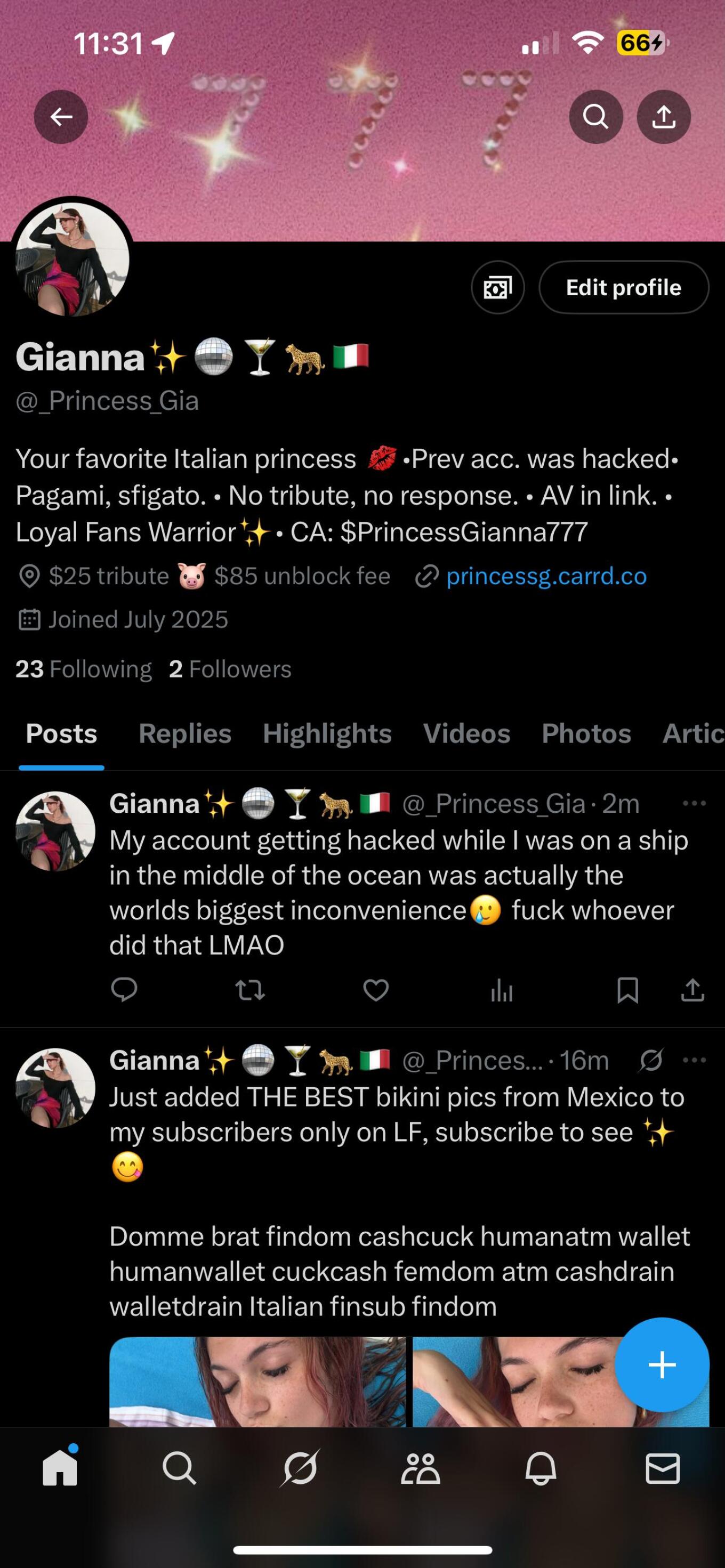Screen dimensions: 725x1568
Task: Reply to the hacked account post
Action: click(124, 990)
